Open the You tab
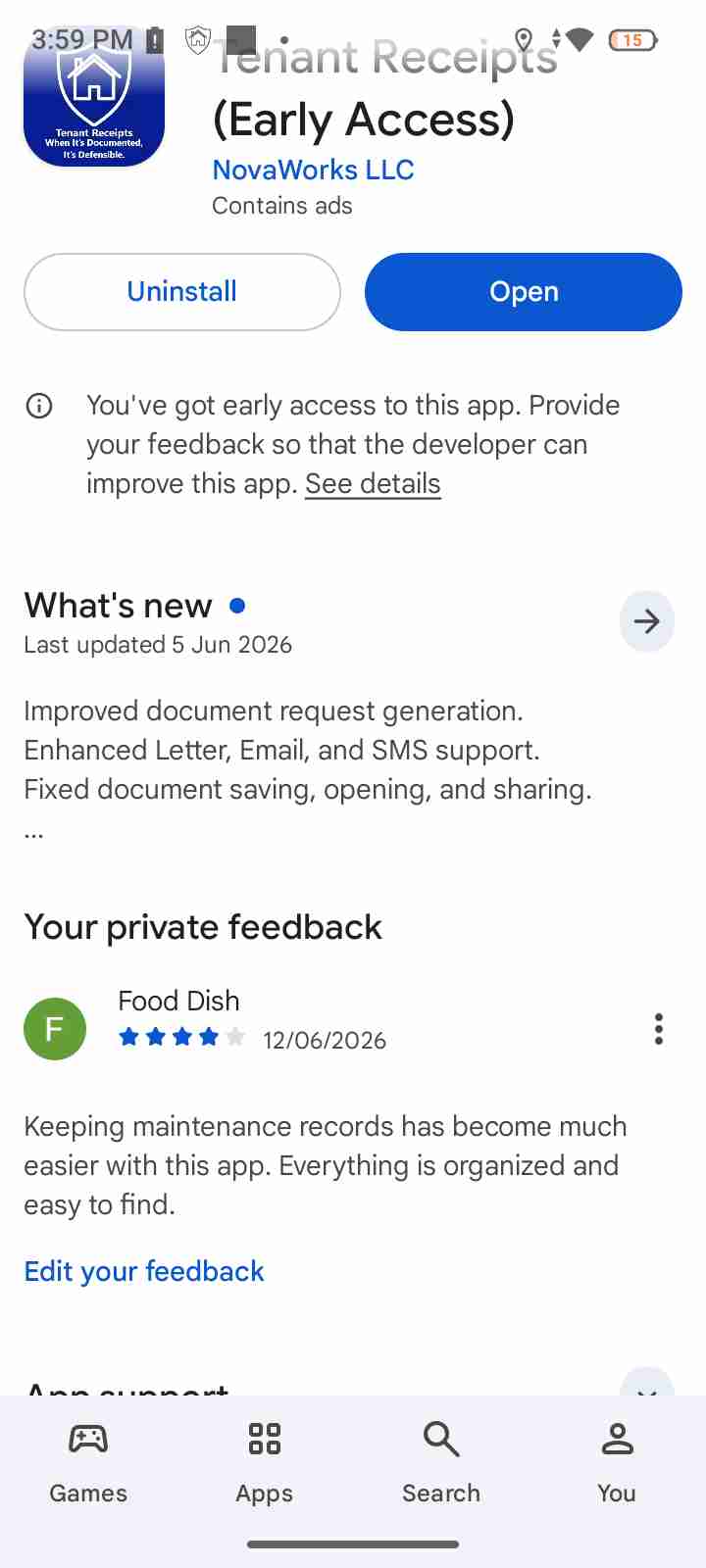Image resolution: width=706 pixels, height=1568 pixels. 617,1462
